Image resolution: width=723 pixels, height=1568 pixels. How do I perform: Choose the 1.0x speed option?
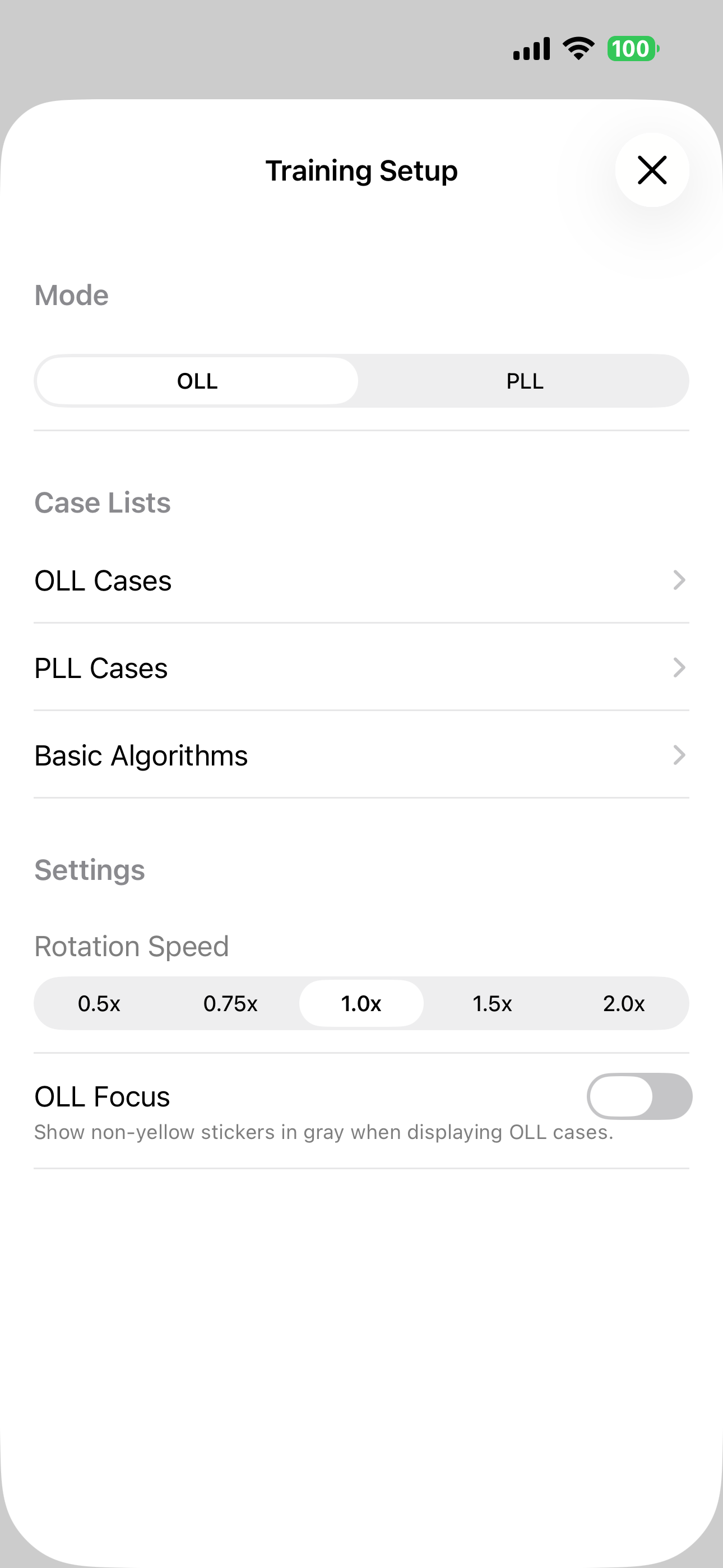point(361,1003)
